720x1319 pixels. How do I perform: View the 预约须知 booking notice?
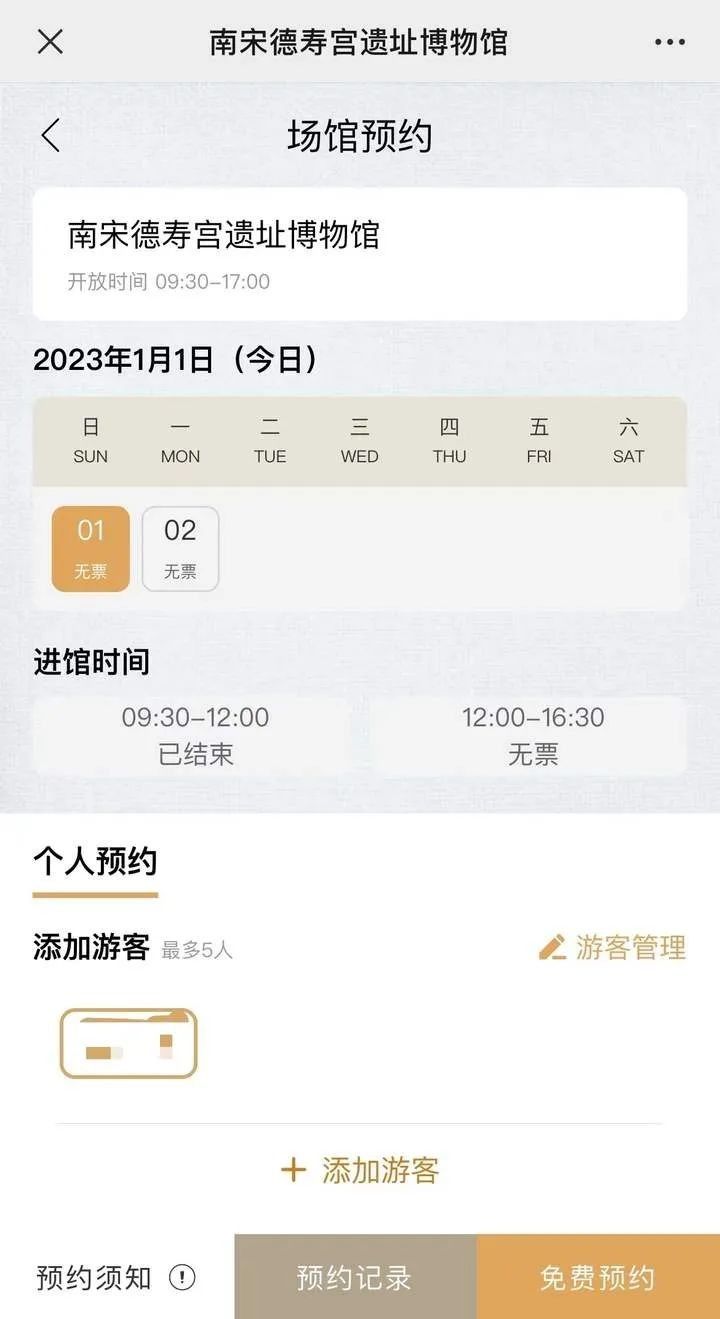[x=115, y=1277]
